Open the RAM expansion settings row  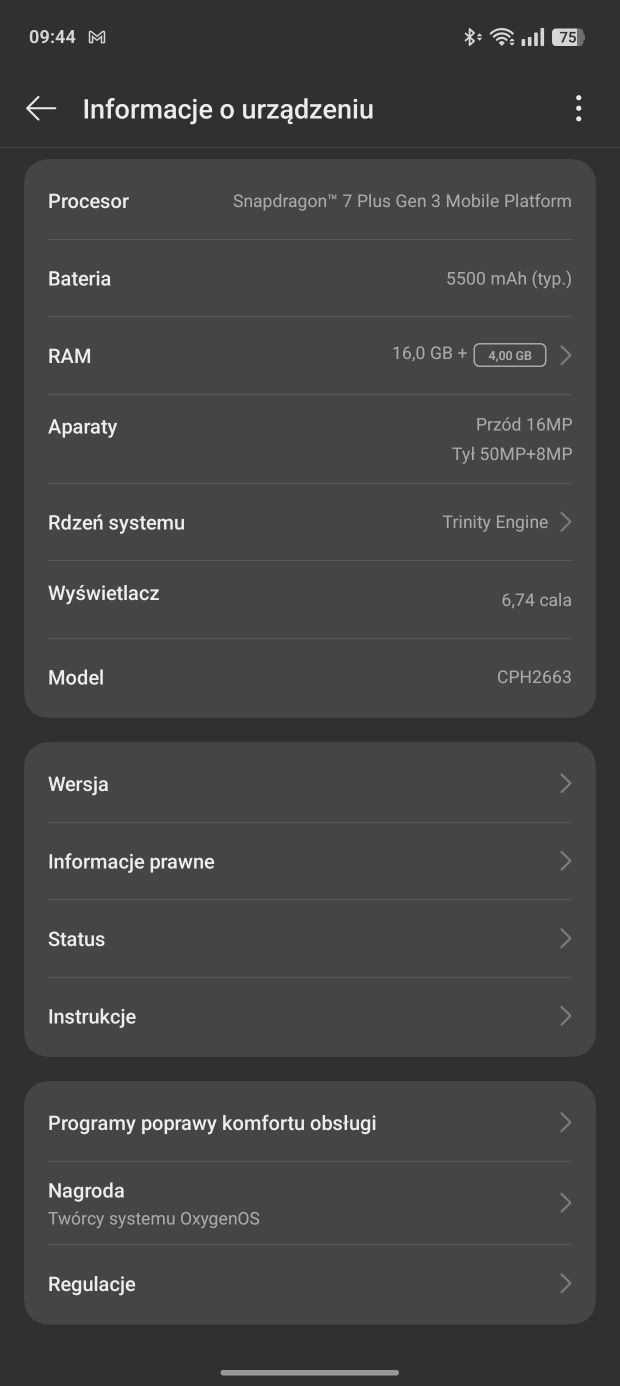310,355
